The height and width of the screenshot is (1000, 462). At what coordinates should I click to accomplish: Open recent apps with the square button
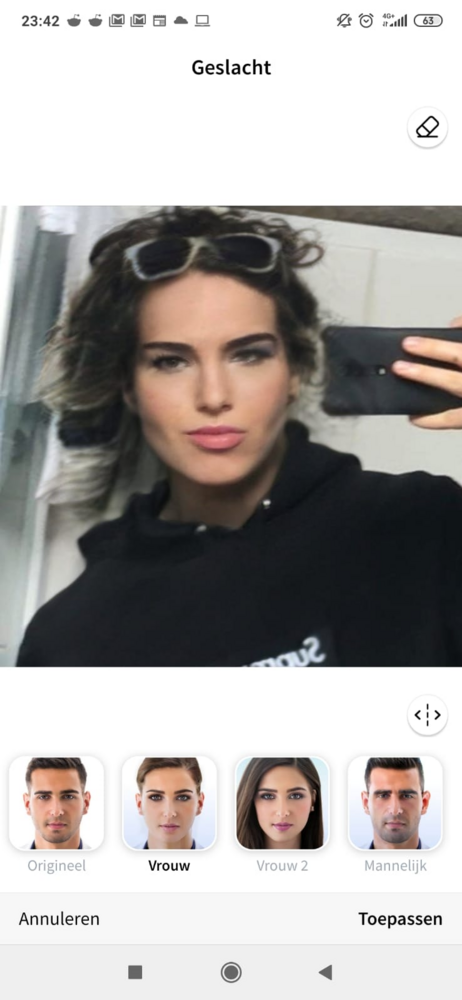click(135, 972)
